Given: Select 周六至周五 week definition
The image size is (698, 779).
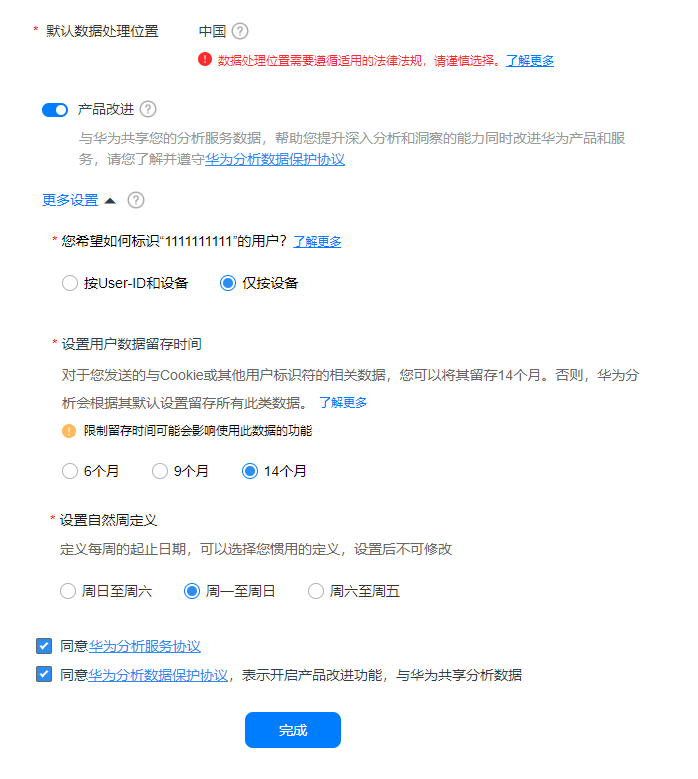Looking at the screenshot, I should tap(316, 591).
